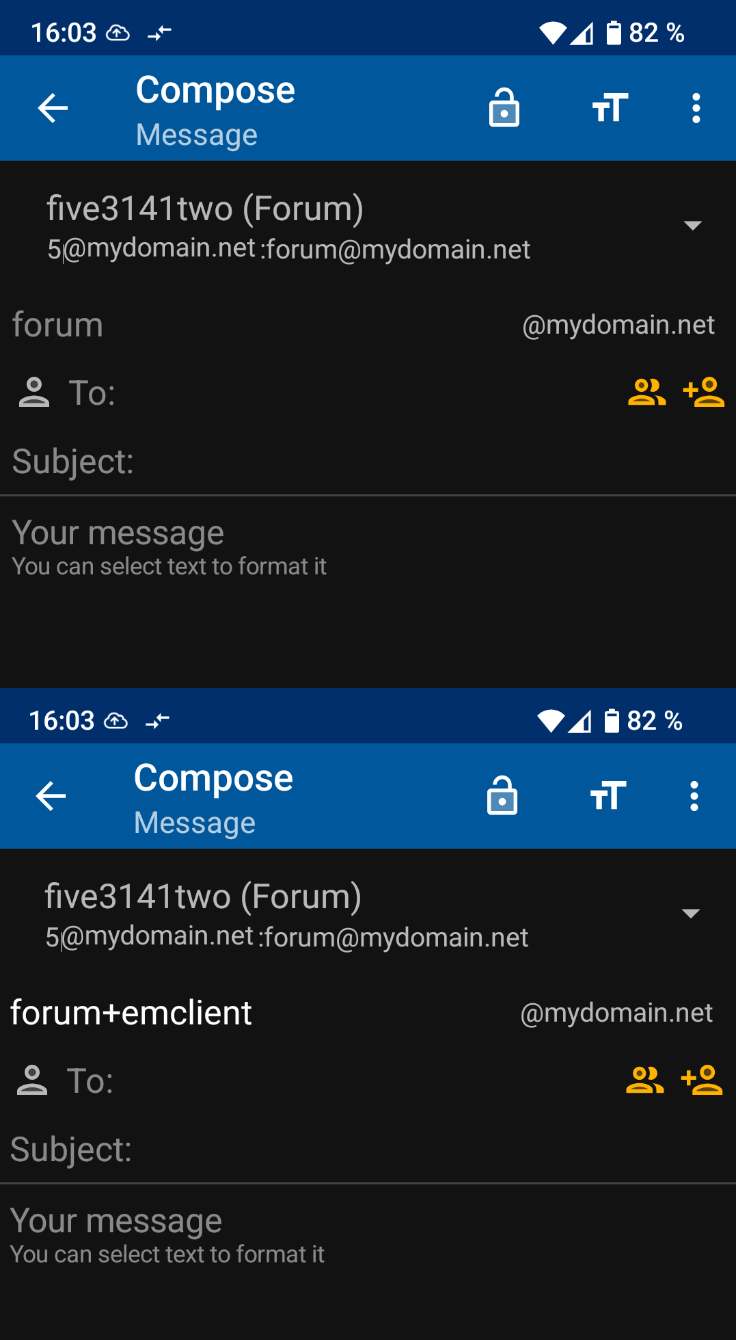Viewport: 736px width, 1340px height.
Task: Toggle encryption lock on the screen with 'forum+emclient'
Action: (502, 796)
